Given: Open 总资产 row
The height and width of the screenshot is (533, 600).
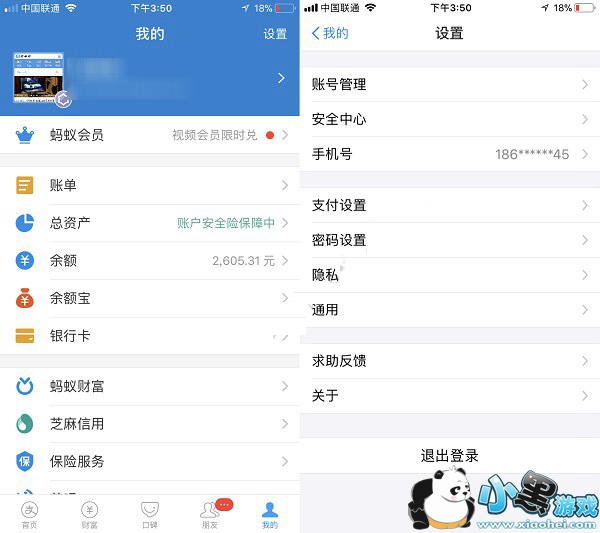Looking at the screenshot, I should coord(150,223).
